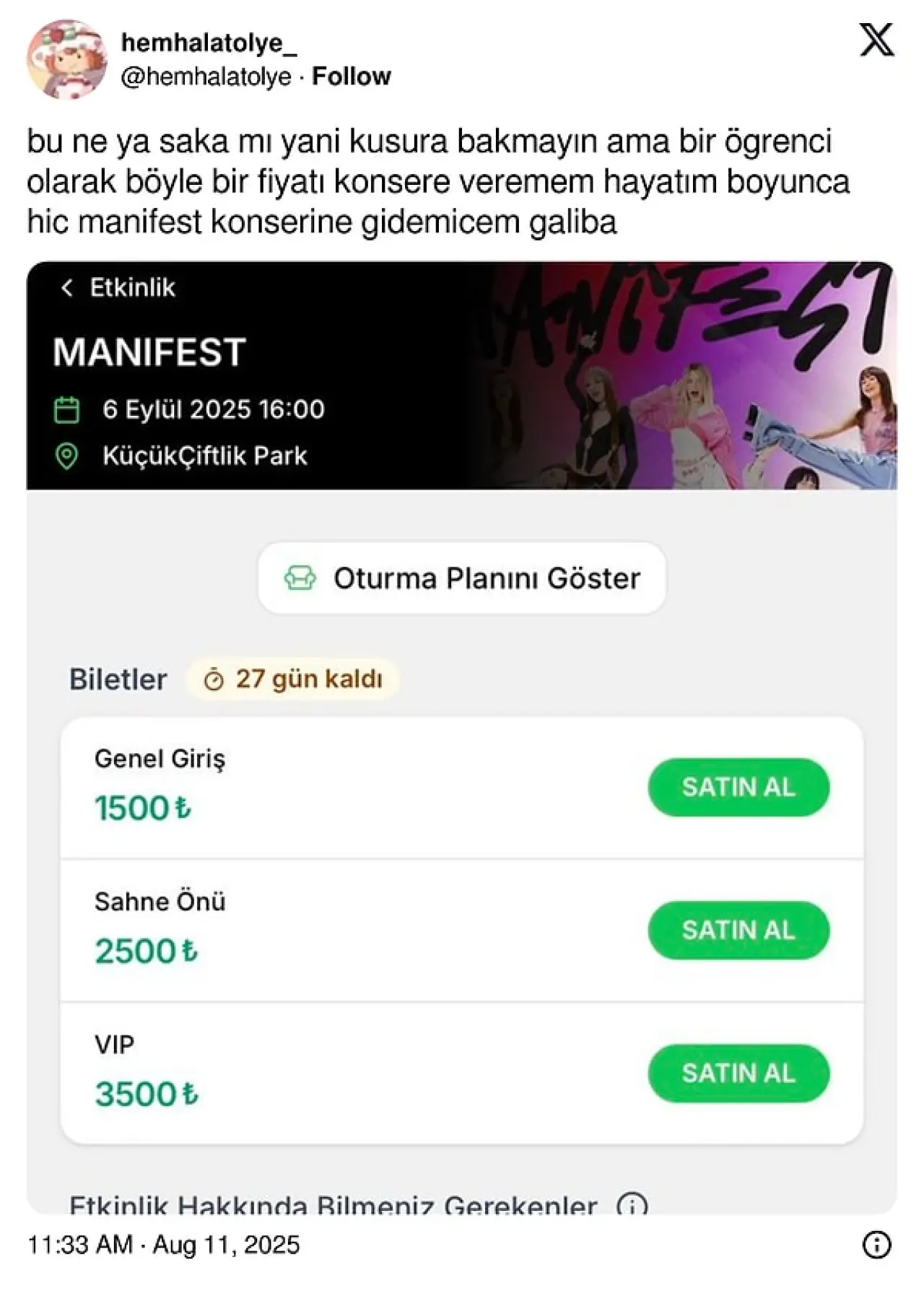Follow the hemhalatolye_ account

pos(351,77)
